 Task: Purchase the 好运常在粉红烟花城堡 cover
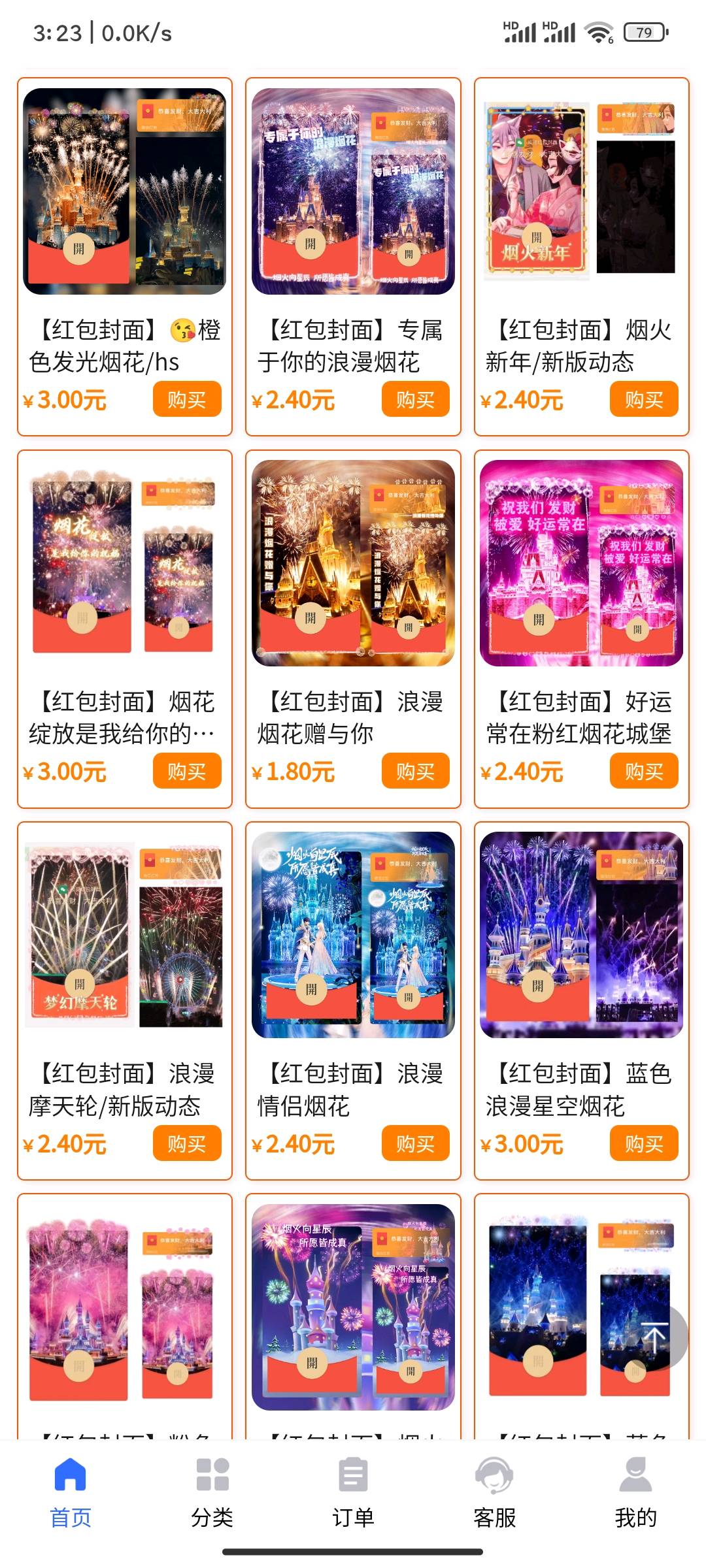(643, 771)
